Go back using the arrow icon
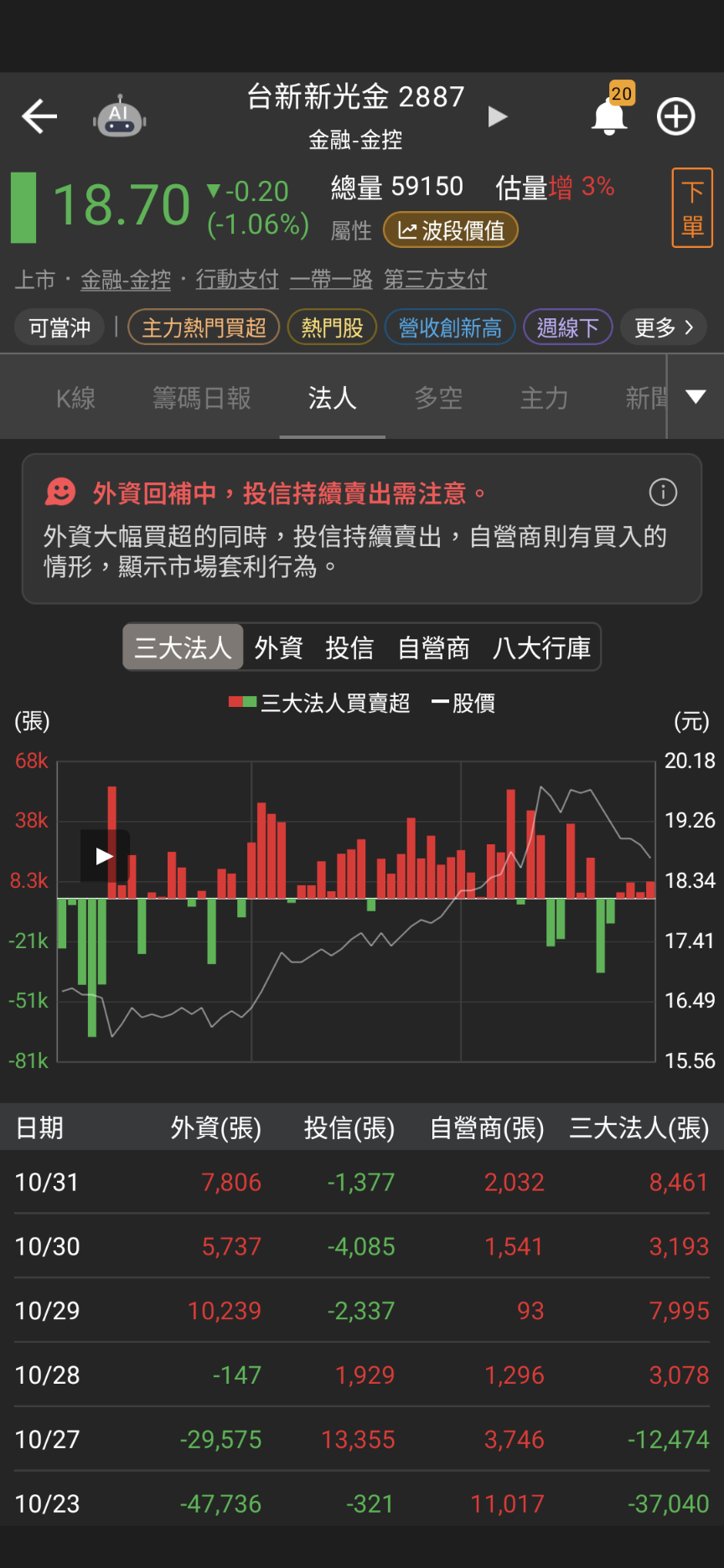Viewport: 724px width, 1568px height. (39, 116)
